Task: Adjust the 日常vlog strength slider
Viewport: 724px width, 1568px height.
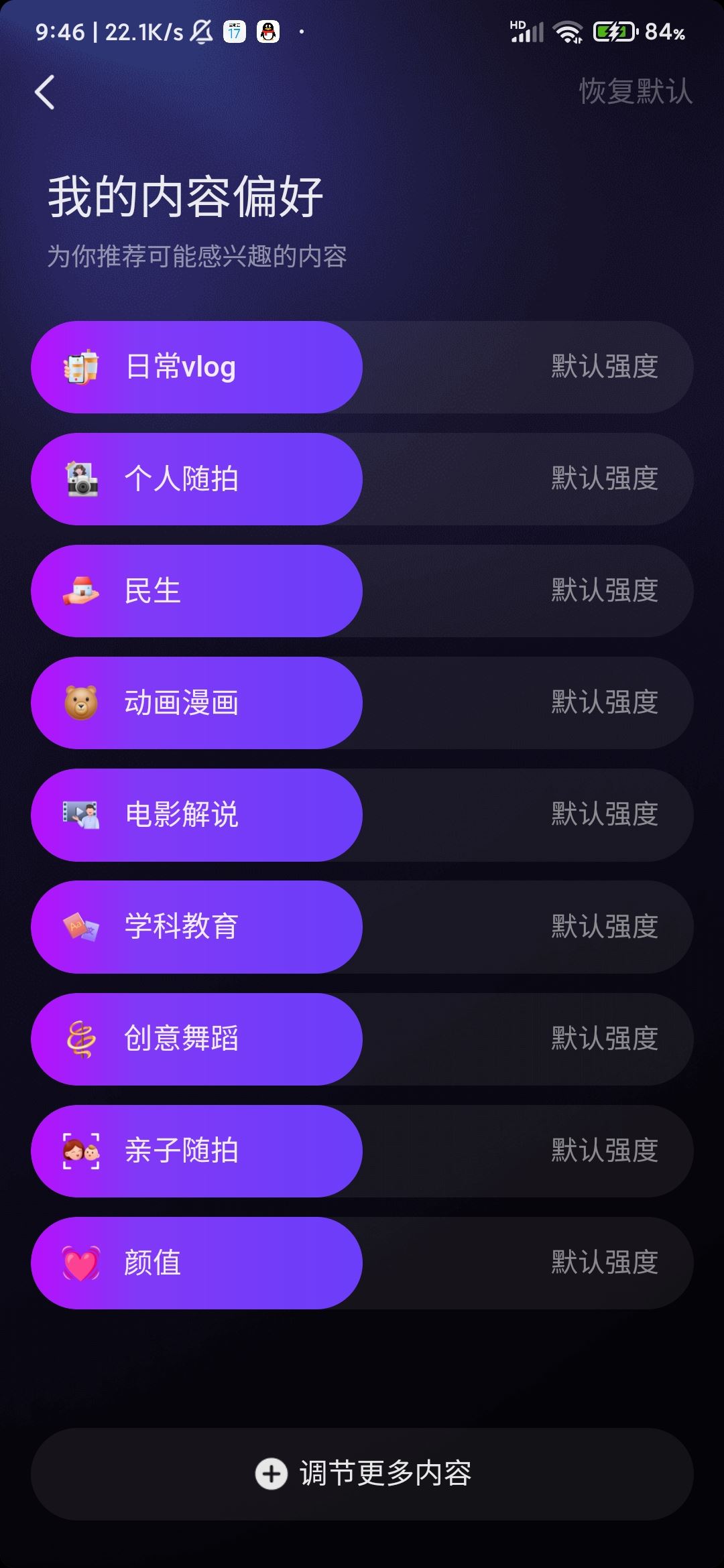Action: pyautogui.click(x=523, y=367)
